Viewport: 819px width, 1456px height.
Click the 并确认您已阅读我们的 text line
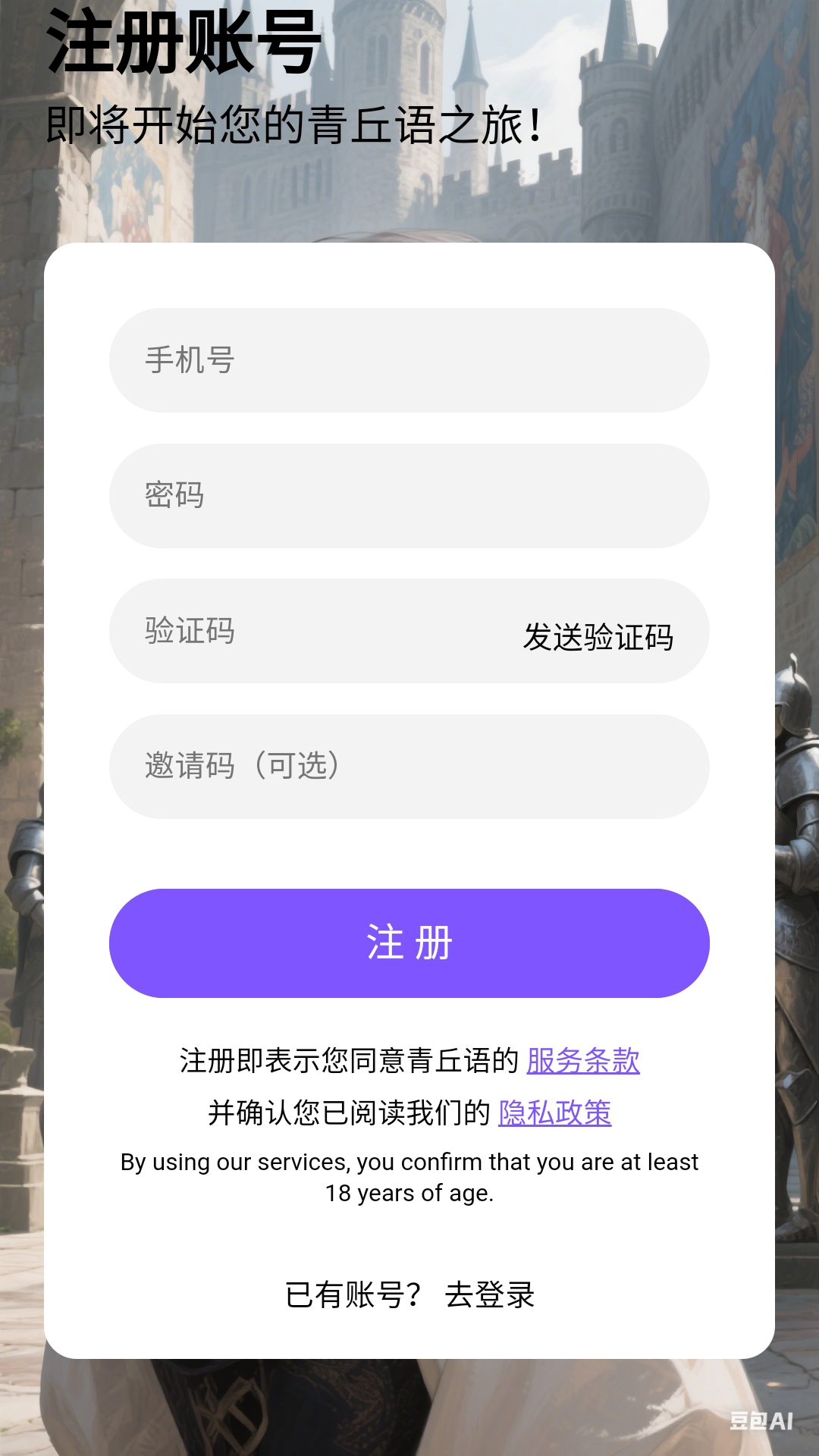click(x=349, y=1113)
